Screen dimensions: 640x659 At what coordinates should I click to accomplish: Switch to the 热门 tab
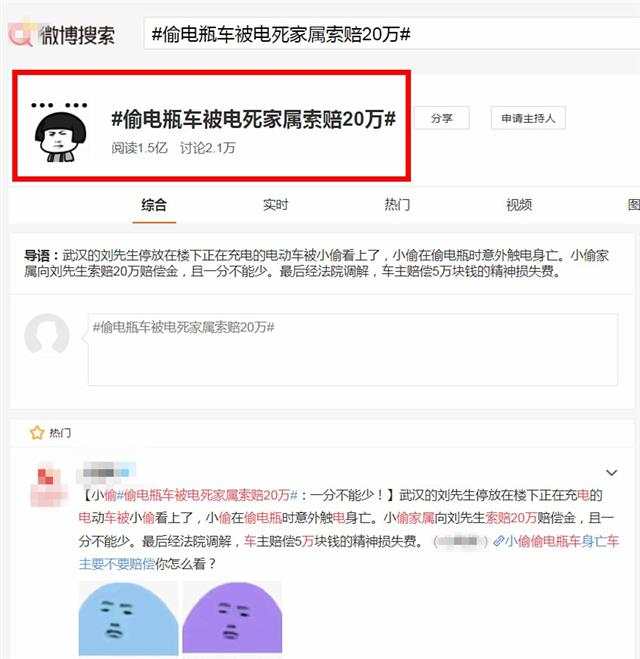coord(397,205)
